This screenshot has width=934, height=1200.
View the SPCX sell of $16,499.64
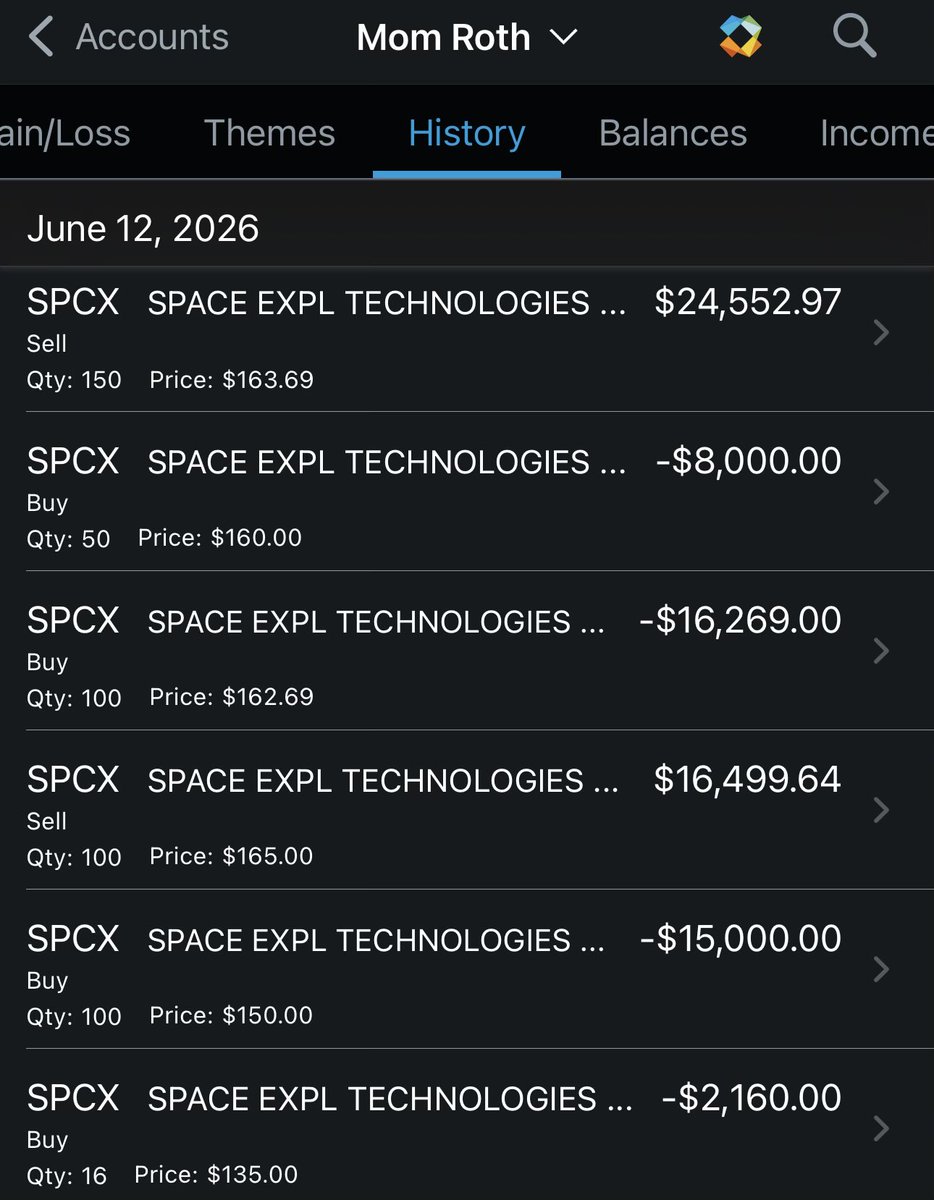[x=467, y=809]
